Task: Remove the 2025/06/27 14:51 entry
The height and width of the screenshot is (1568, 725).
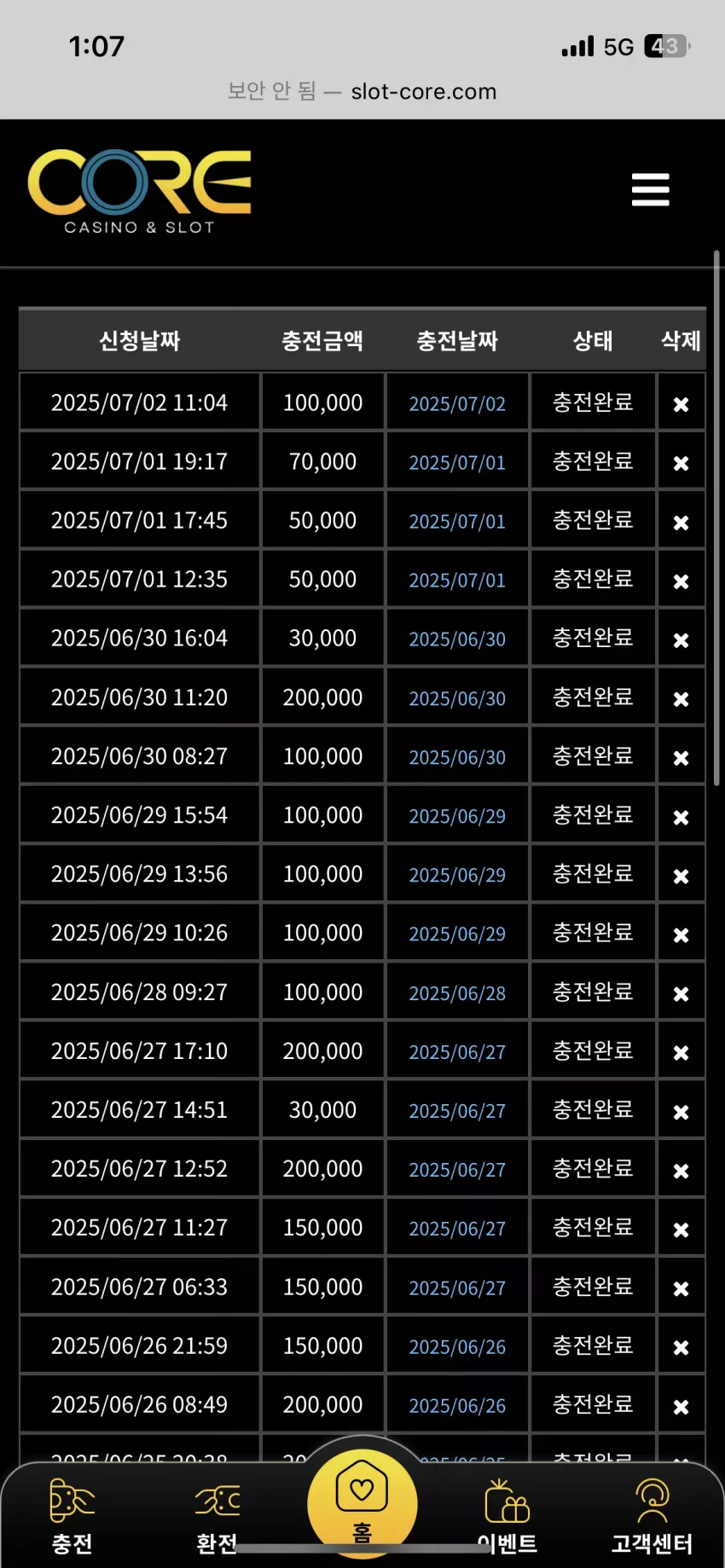Action: coord(681,1112)
